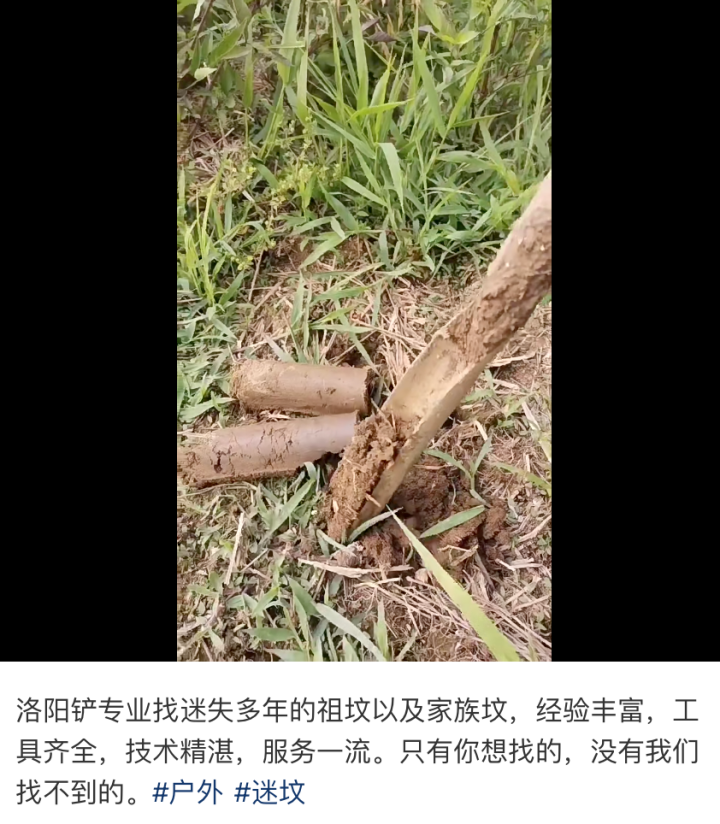
Task: Open the post's video in full view
Action: (x=364, y=330)
